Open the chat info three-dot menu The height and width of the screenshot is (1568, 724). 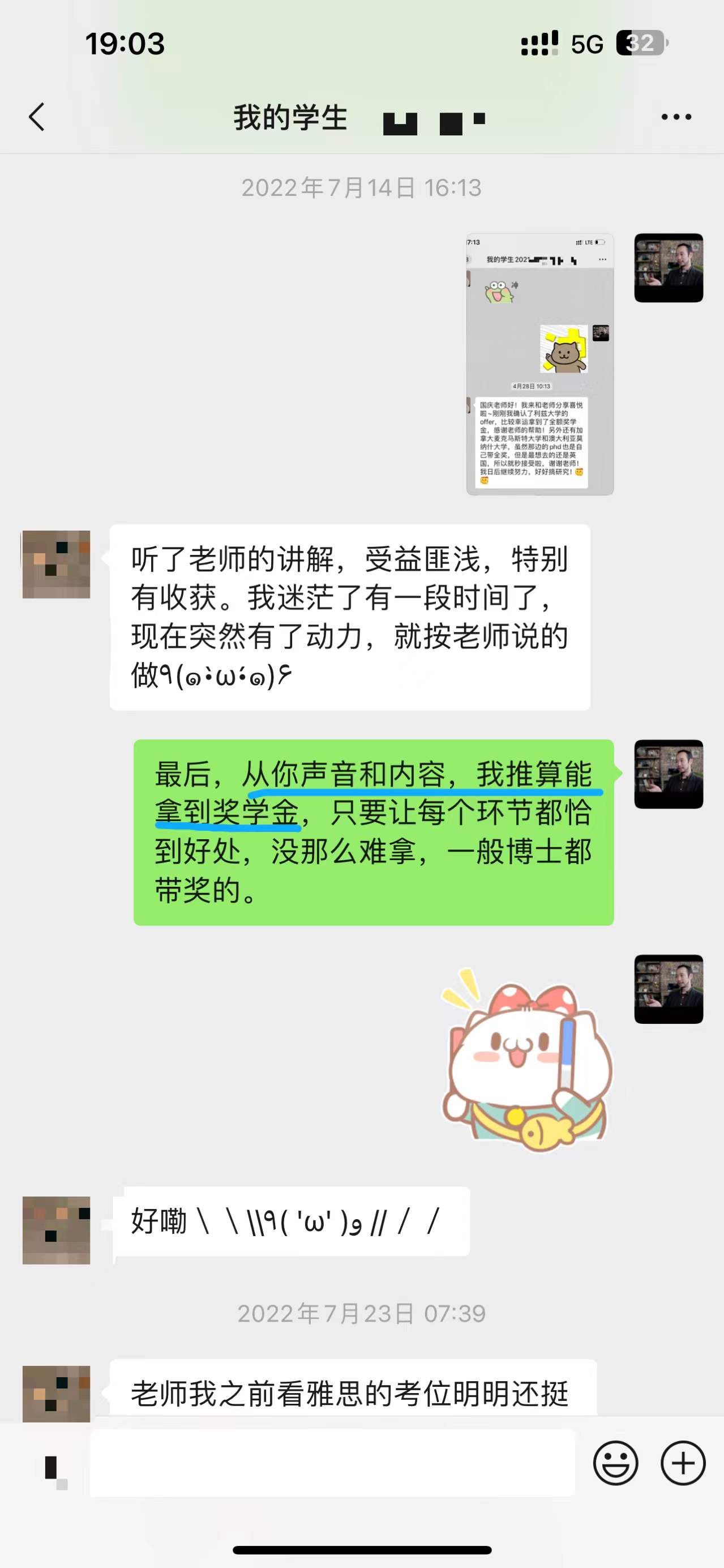[676, 117]
